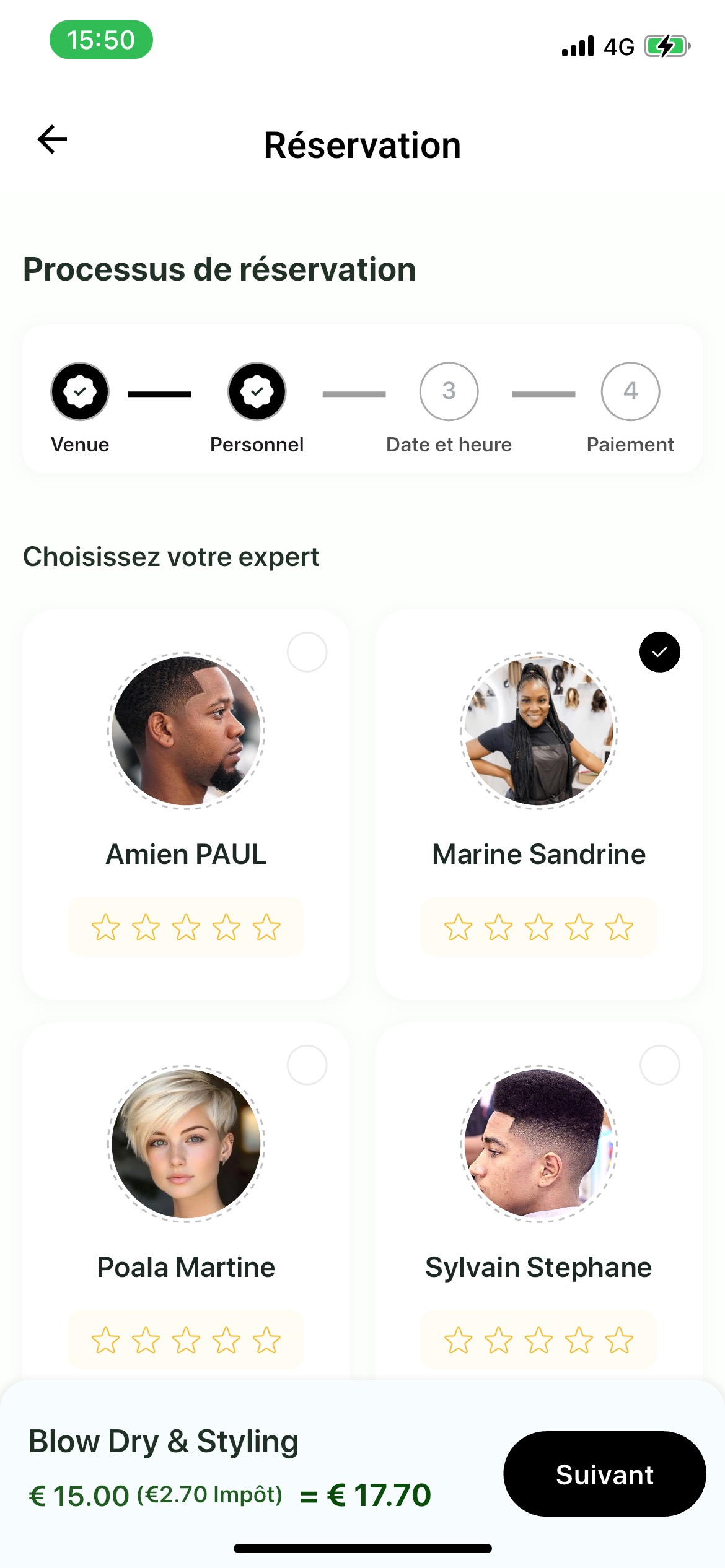The width and height of the screenshot is (725, 1568).
Task: Click the Personnel completed checkmark icon
Action: [257, 391]
